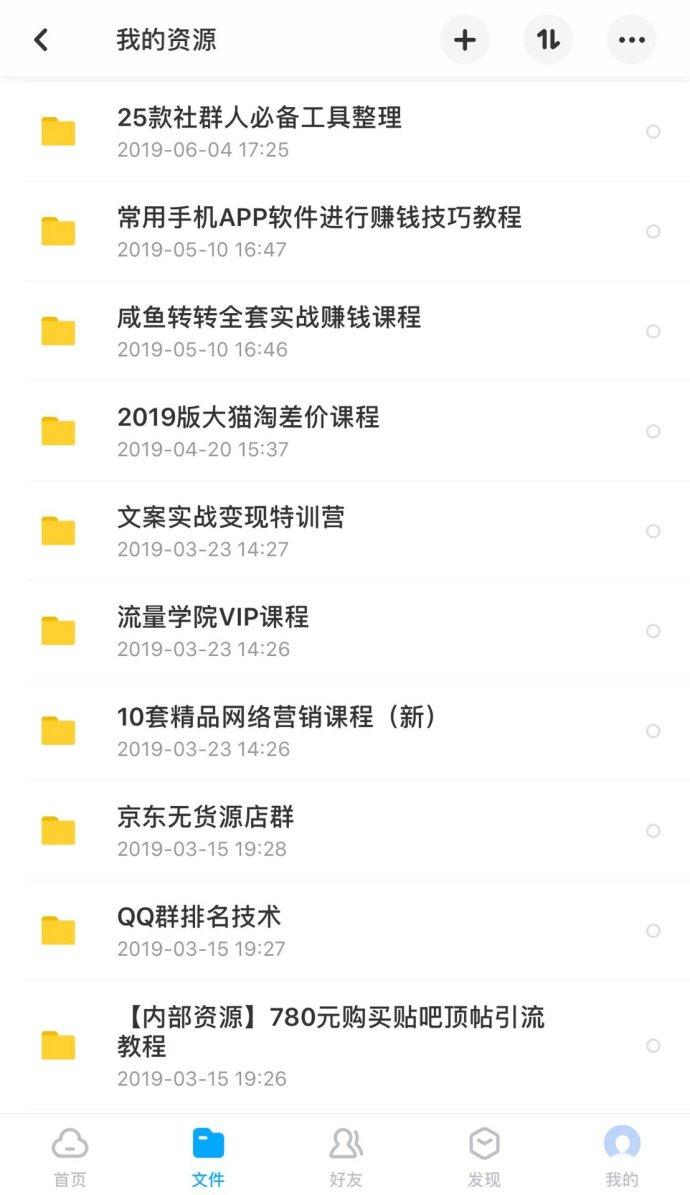Switch to the 我的 tab
The image size is (690, 1195).
(621, 1155)
